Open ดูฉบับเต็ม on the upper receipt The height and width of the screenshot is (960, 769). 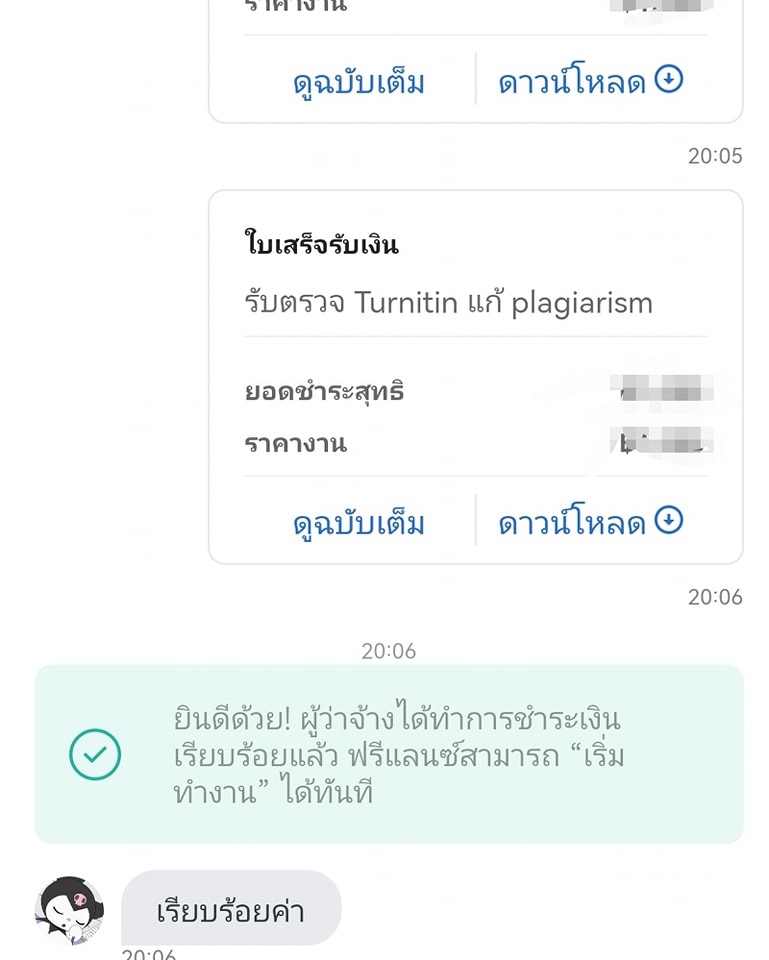coord(360,81)
